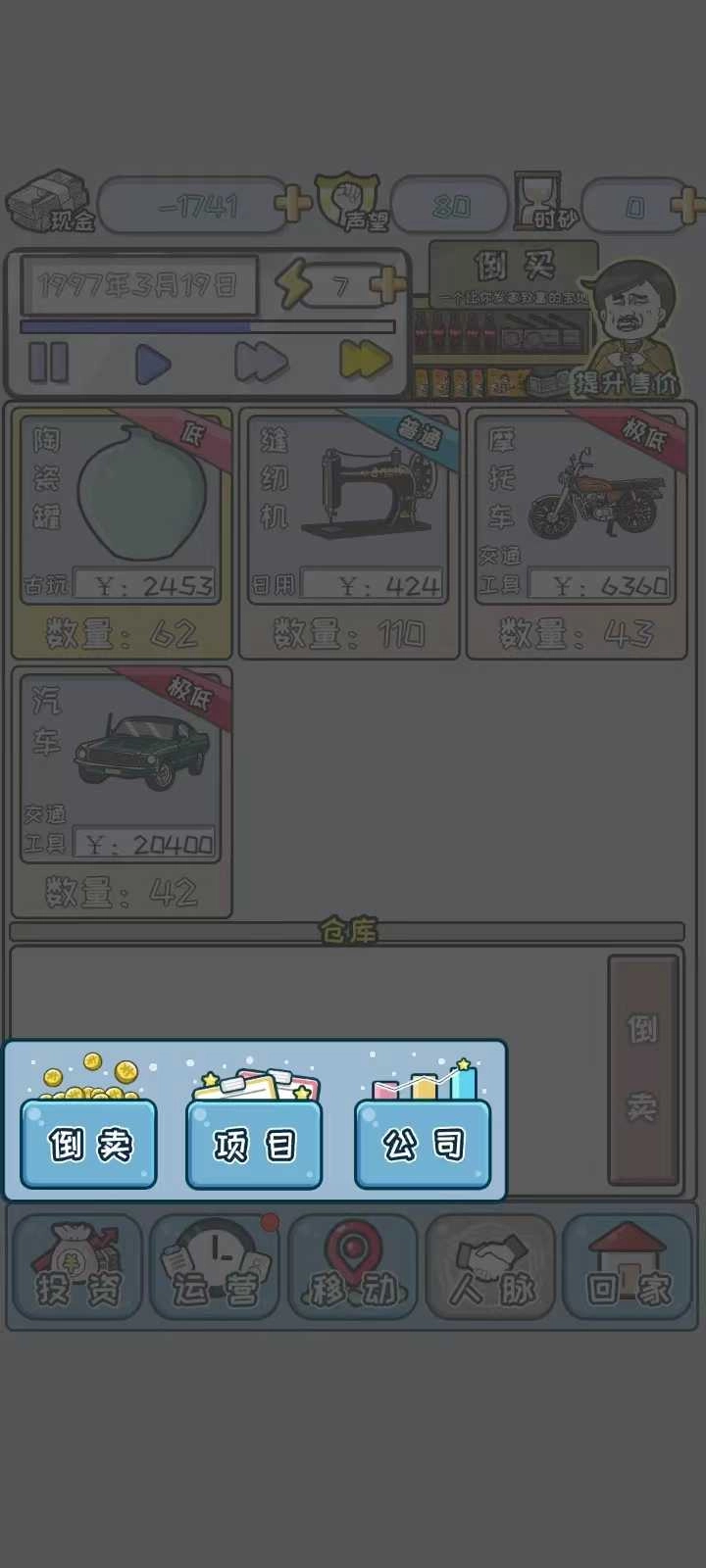706x1568 pixels.
Task: Go to the 移动 tab
Action: [x=353, y=1267]
